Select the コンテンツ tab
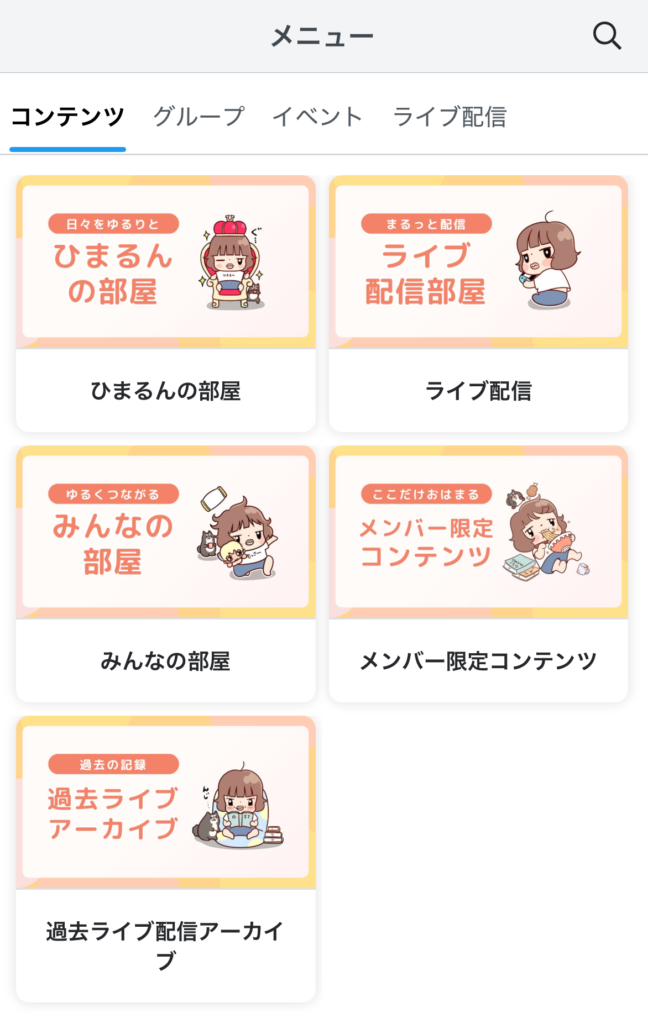This screenshot has width=648, height=1024. point(67,117)
